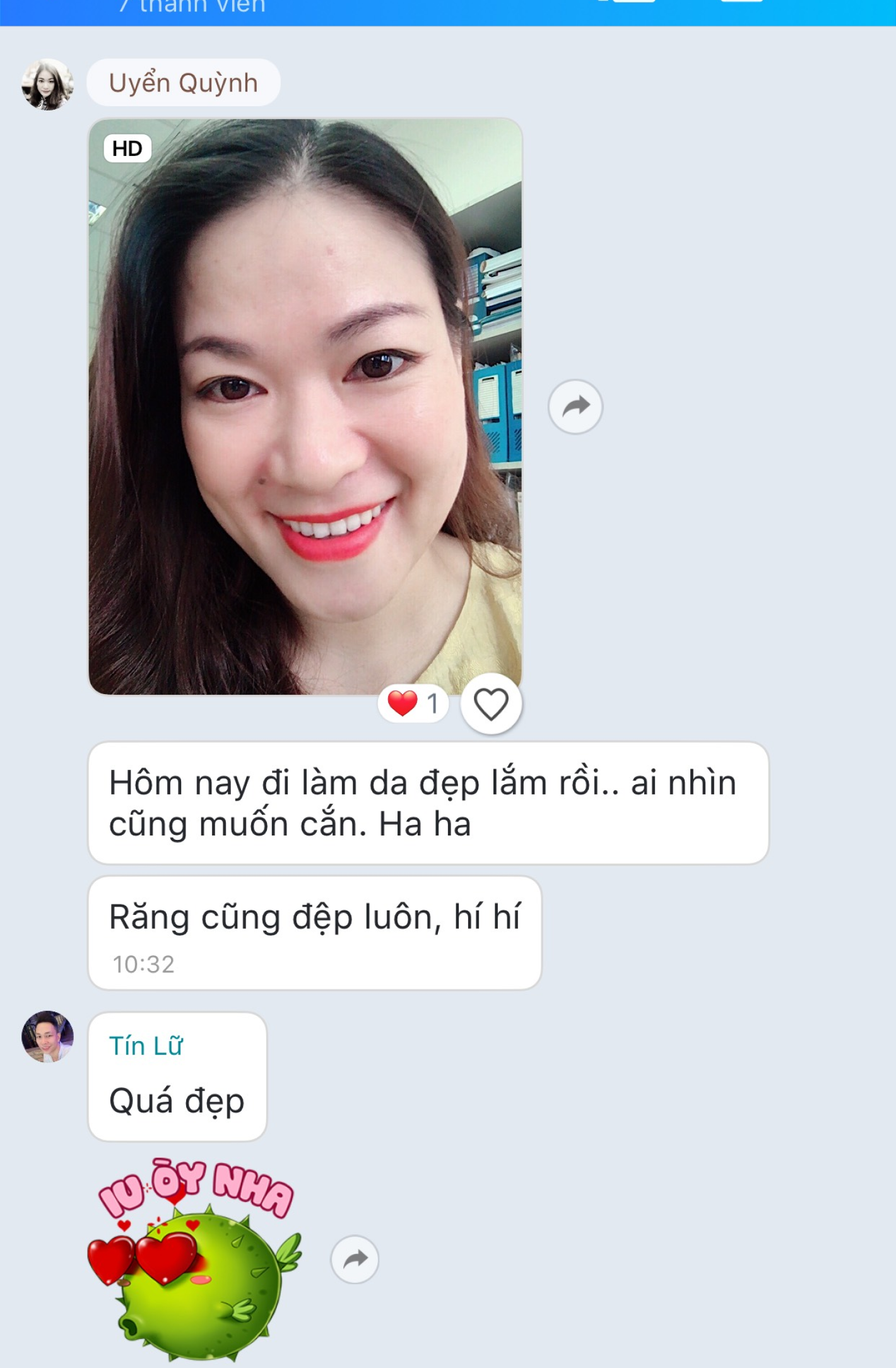
Task: Like the photo with the heart outline
Action: click(491, 704)
